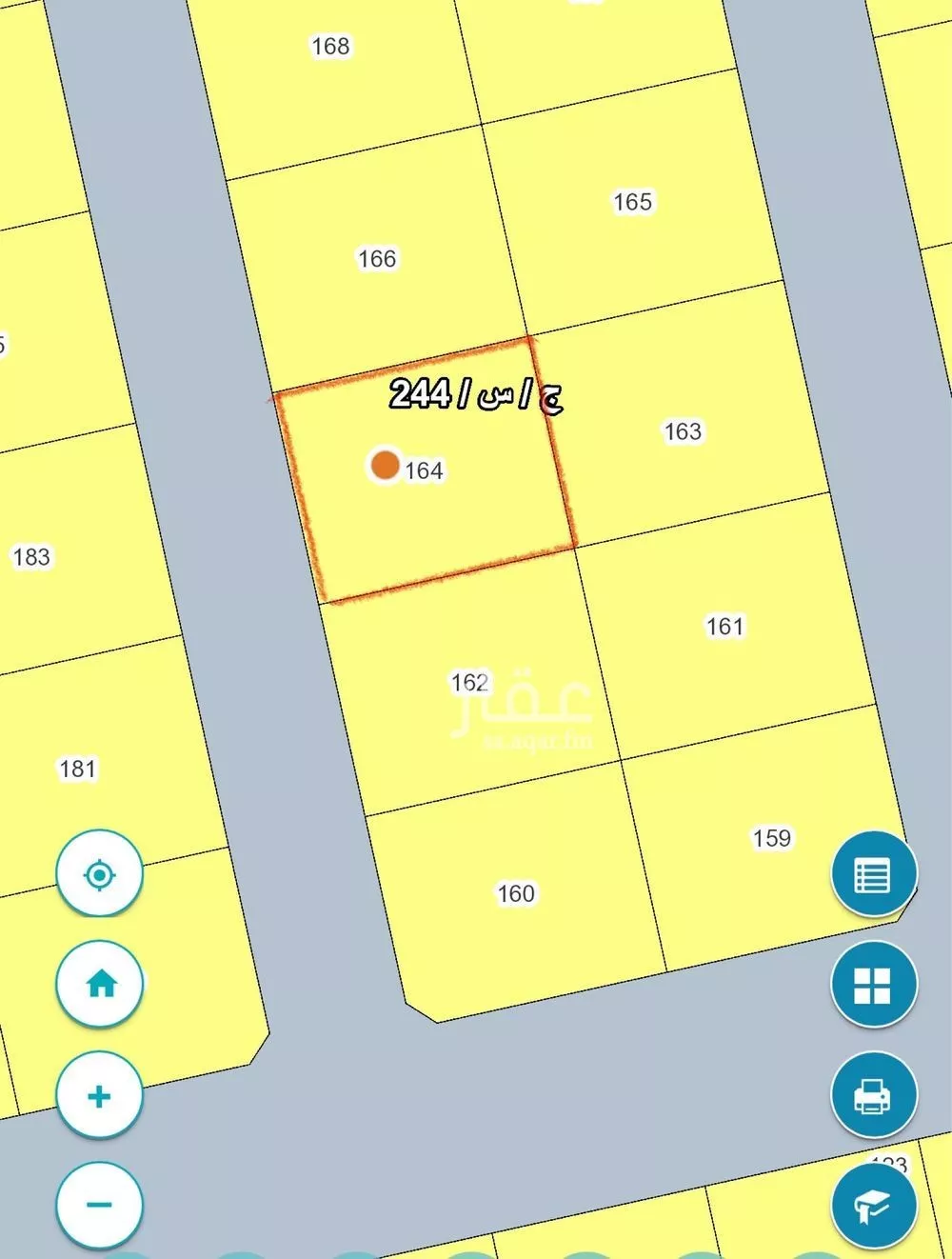952x1259 pixels.
Task: Zoom in with the plus button
Action: click(x=100, y=1096)
